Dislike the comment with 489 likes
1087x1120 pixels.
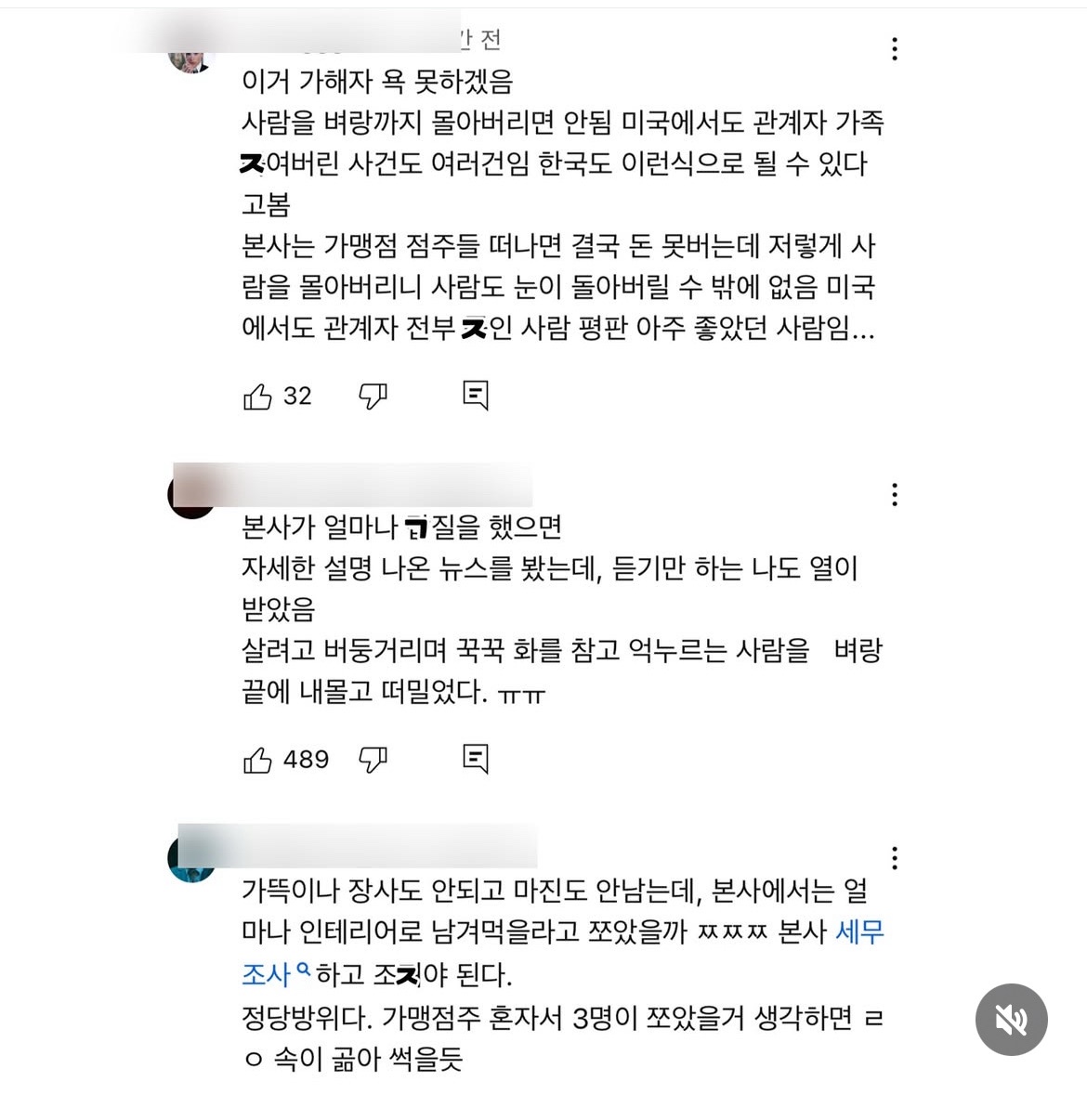coord(373,760)
